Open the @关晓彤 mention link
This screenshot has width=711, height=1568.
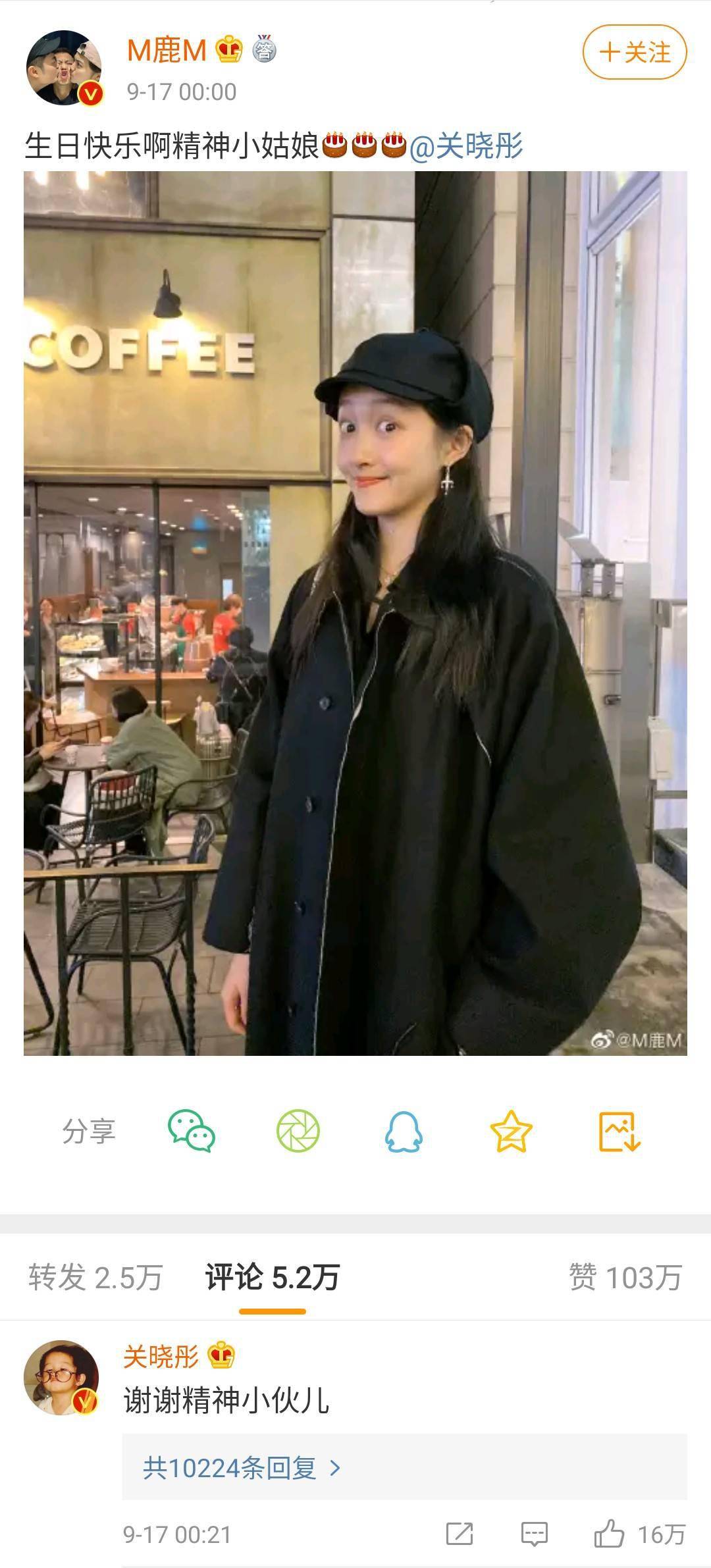coord(466,145)
